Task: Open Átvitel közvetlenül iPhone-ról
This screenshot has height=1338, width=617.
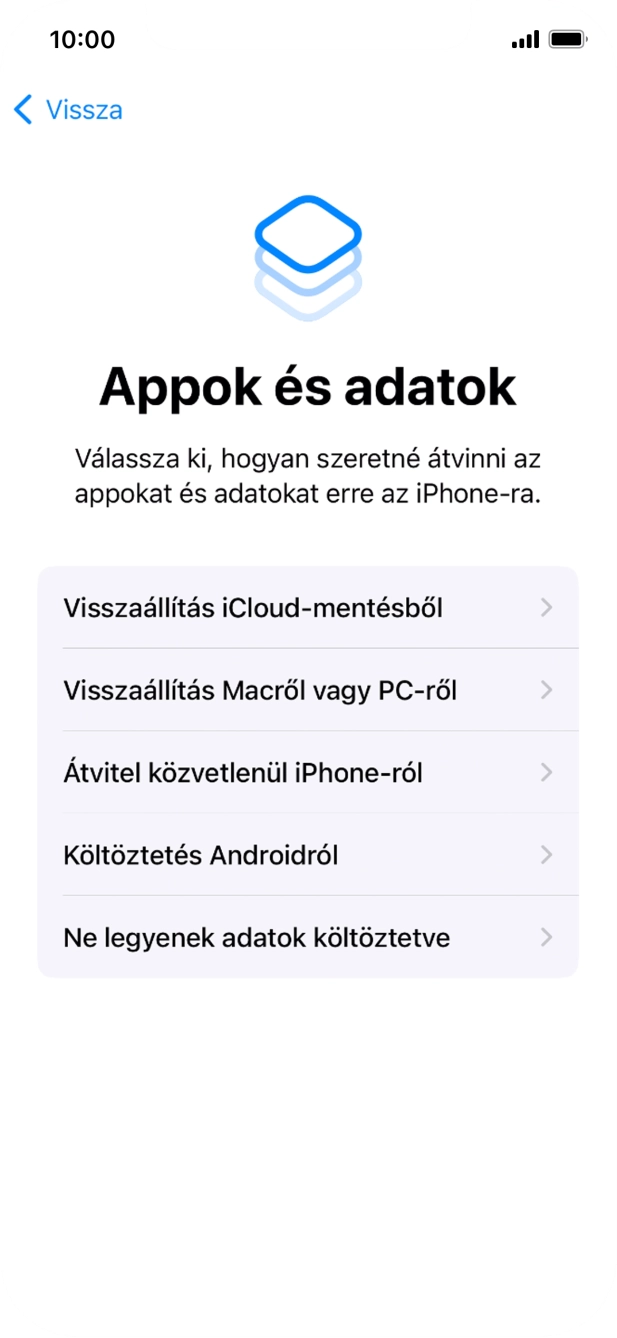Action: coord(307,773)
